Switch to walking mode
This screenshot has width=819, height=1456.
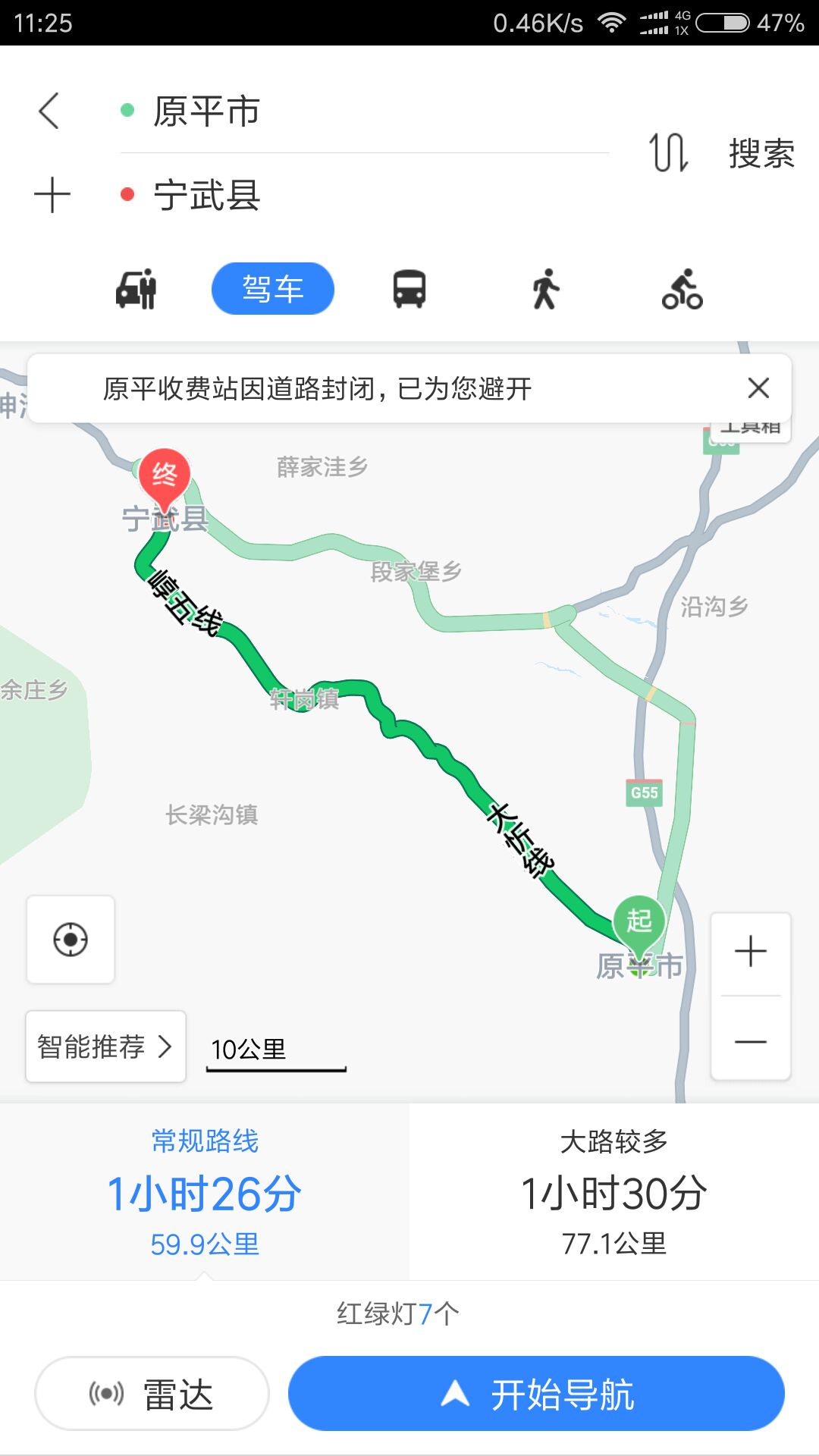click(x=545, y=289)
